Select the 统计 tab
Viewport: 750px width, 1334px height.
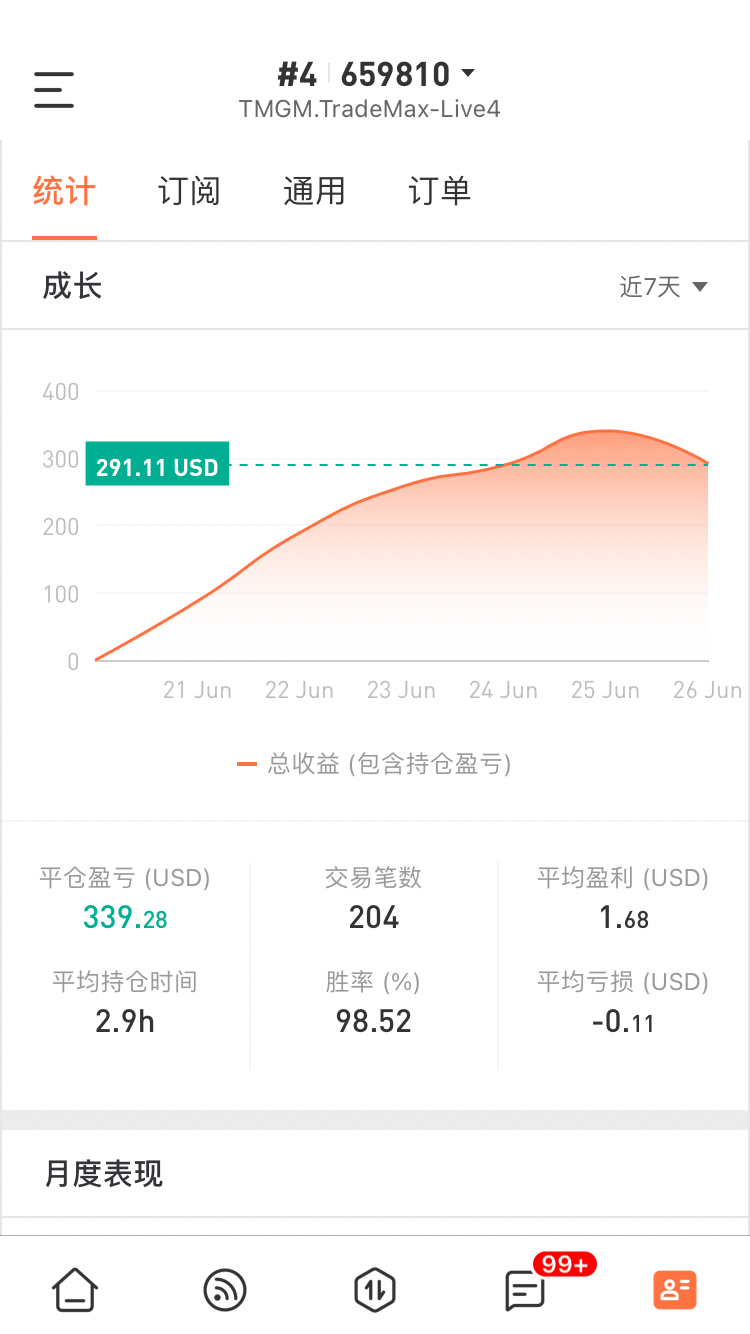pyautogui.click(x=64, y=191)
